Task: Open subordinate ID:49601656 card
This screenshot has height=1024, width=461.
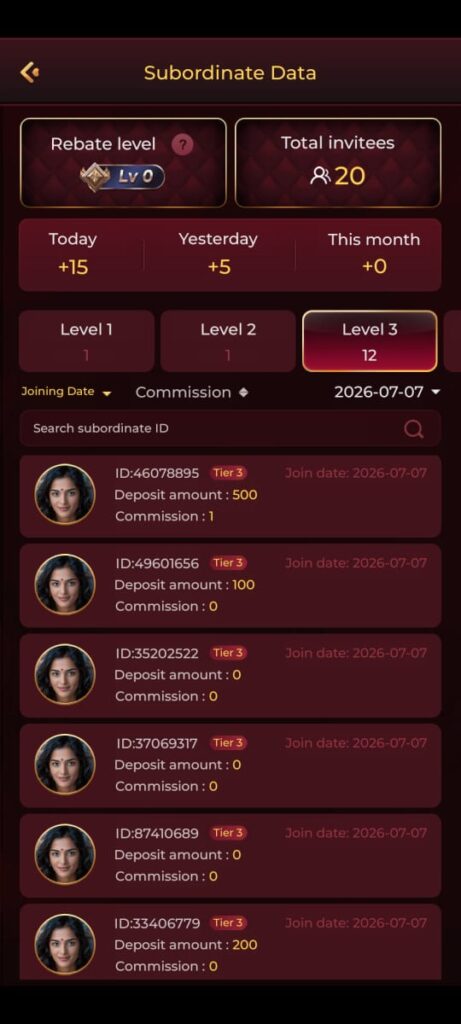Action: [x=230, y=586]
